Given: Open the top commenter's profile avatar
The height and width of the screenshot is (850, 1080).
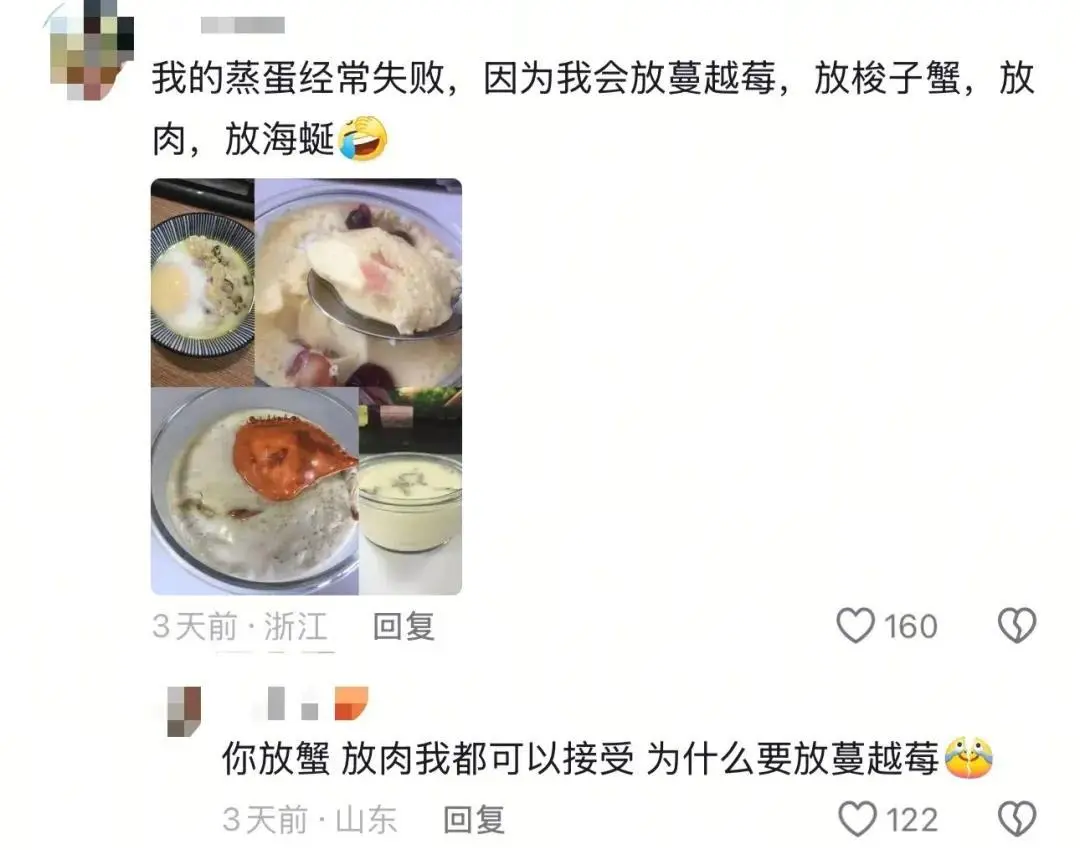Looking at the screenshot, I should point(90,50).
